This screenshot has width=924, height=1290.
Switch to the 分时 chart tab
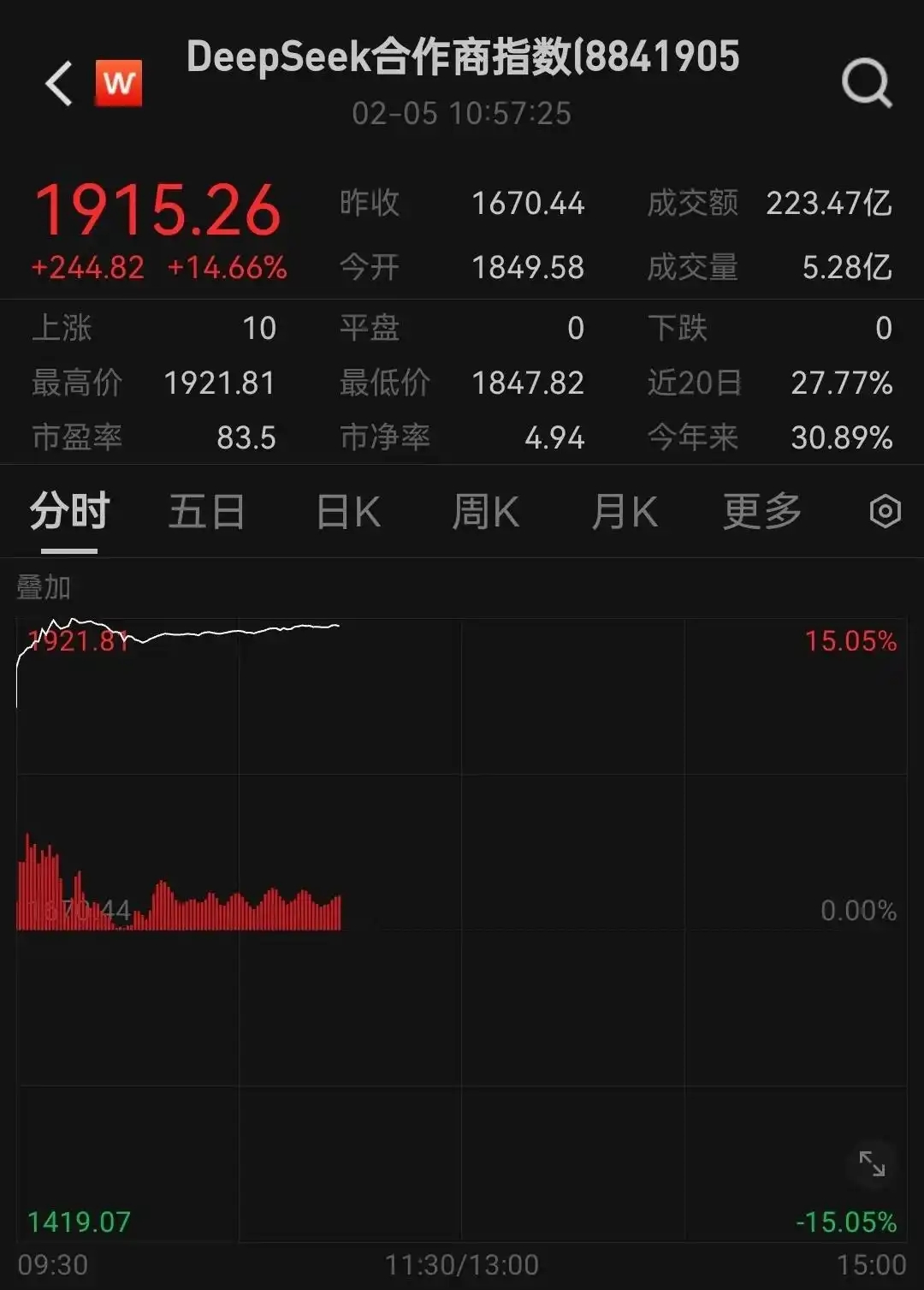tap(69, 512)
